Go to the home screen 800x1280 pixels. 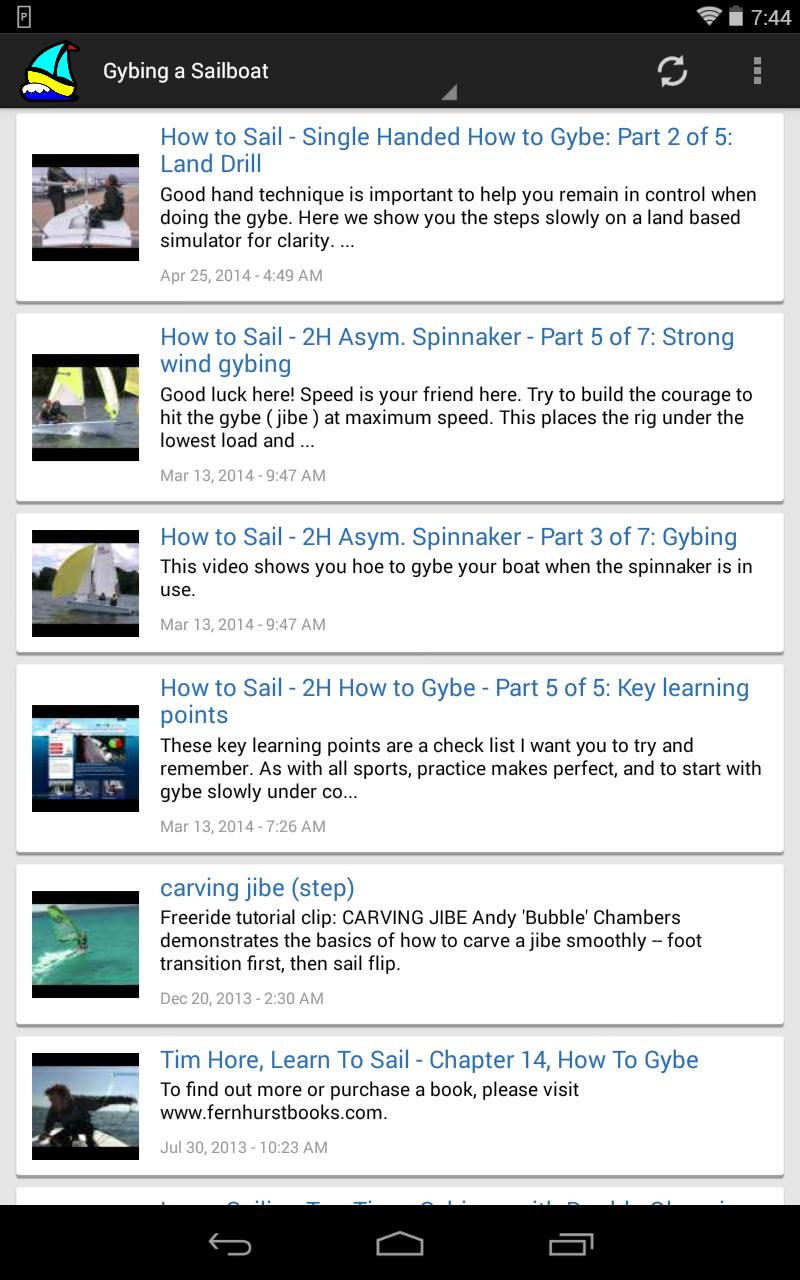pos(399,1244)
